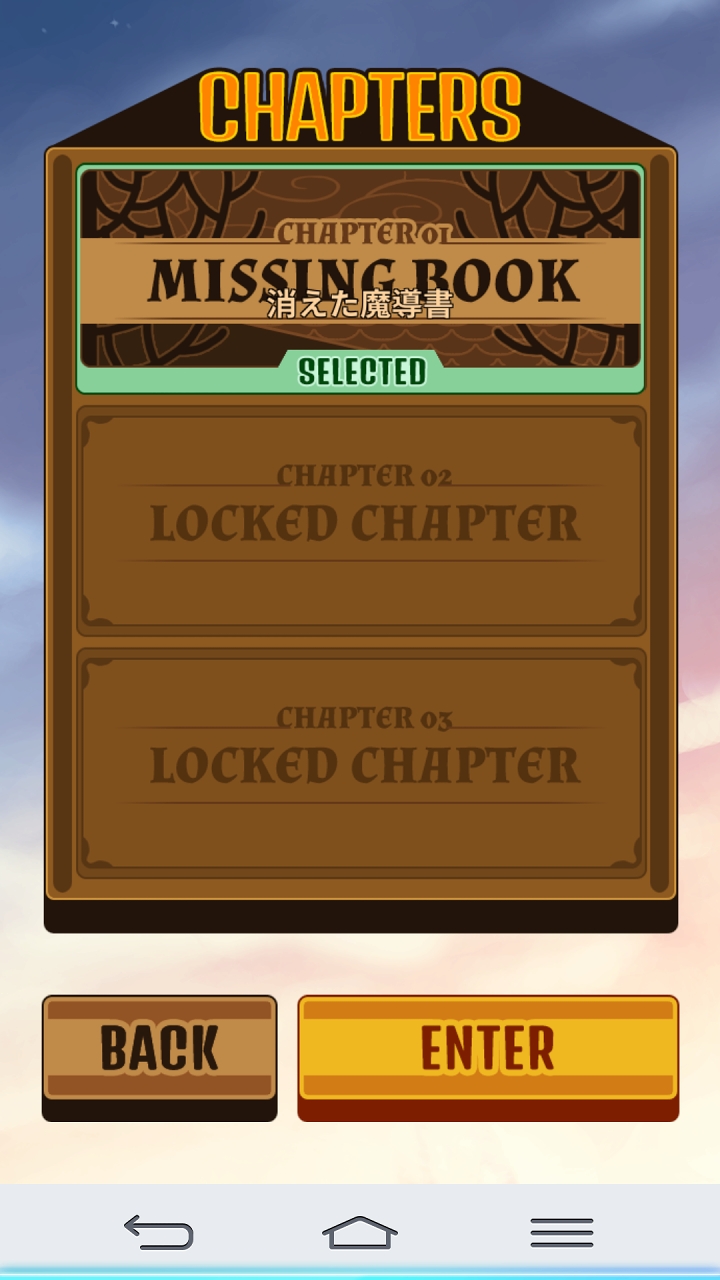The image size is (720, 1280).
Task: Enter the selected chapter
Action: point(488,1057)
